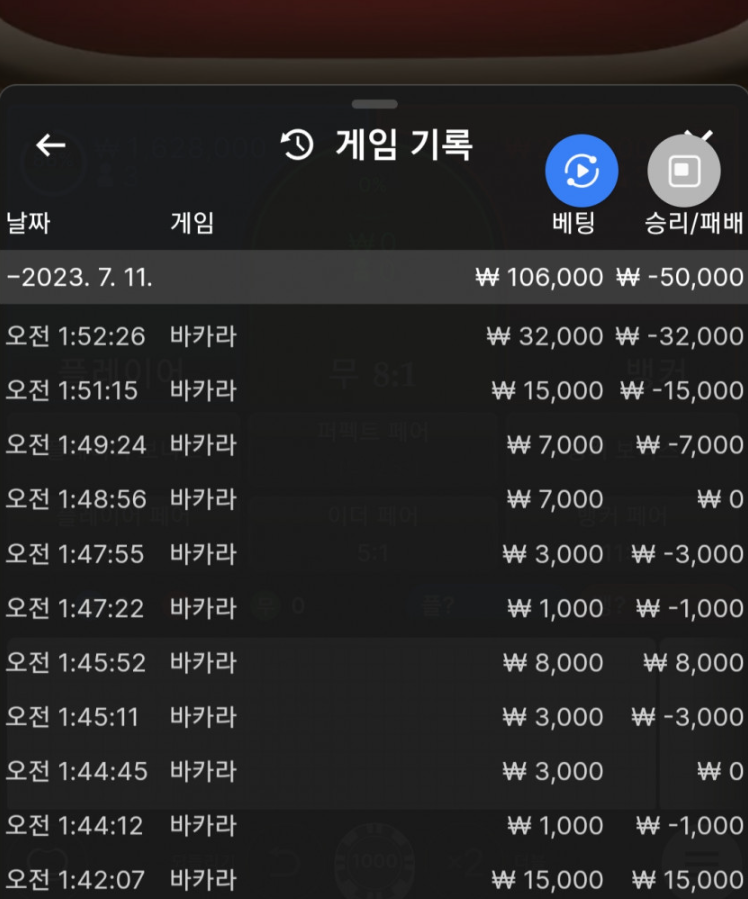Go back from the game history

click(50, 146)
